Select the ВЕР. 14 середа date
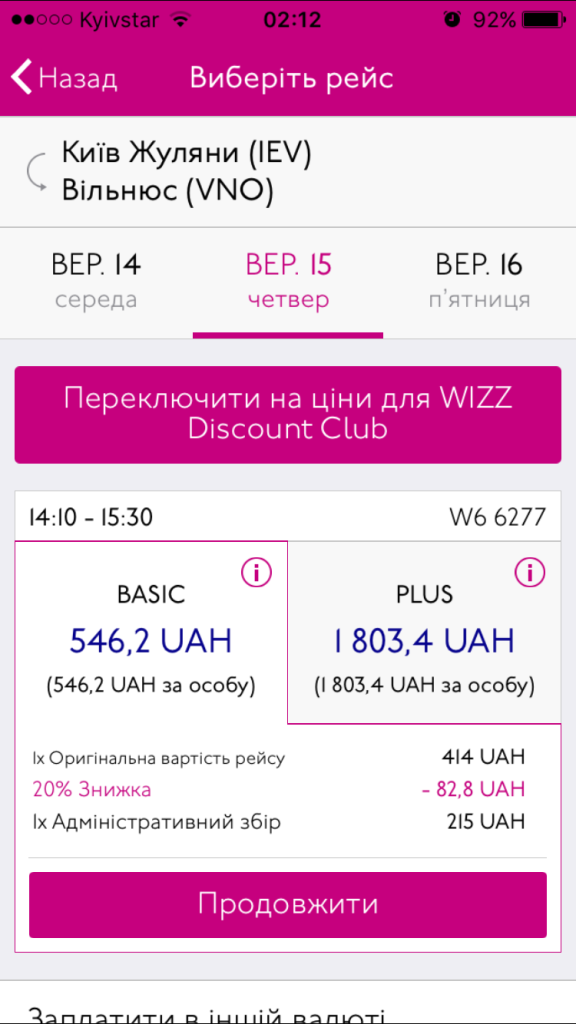This screenshot has width=576, height=1024. pos(96,282)
